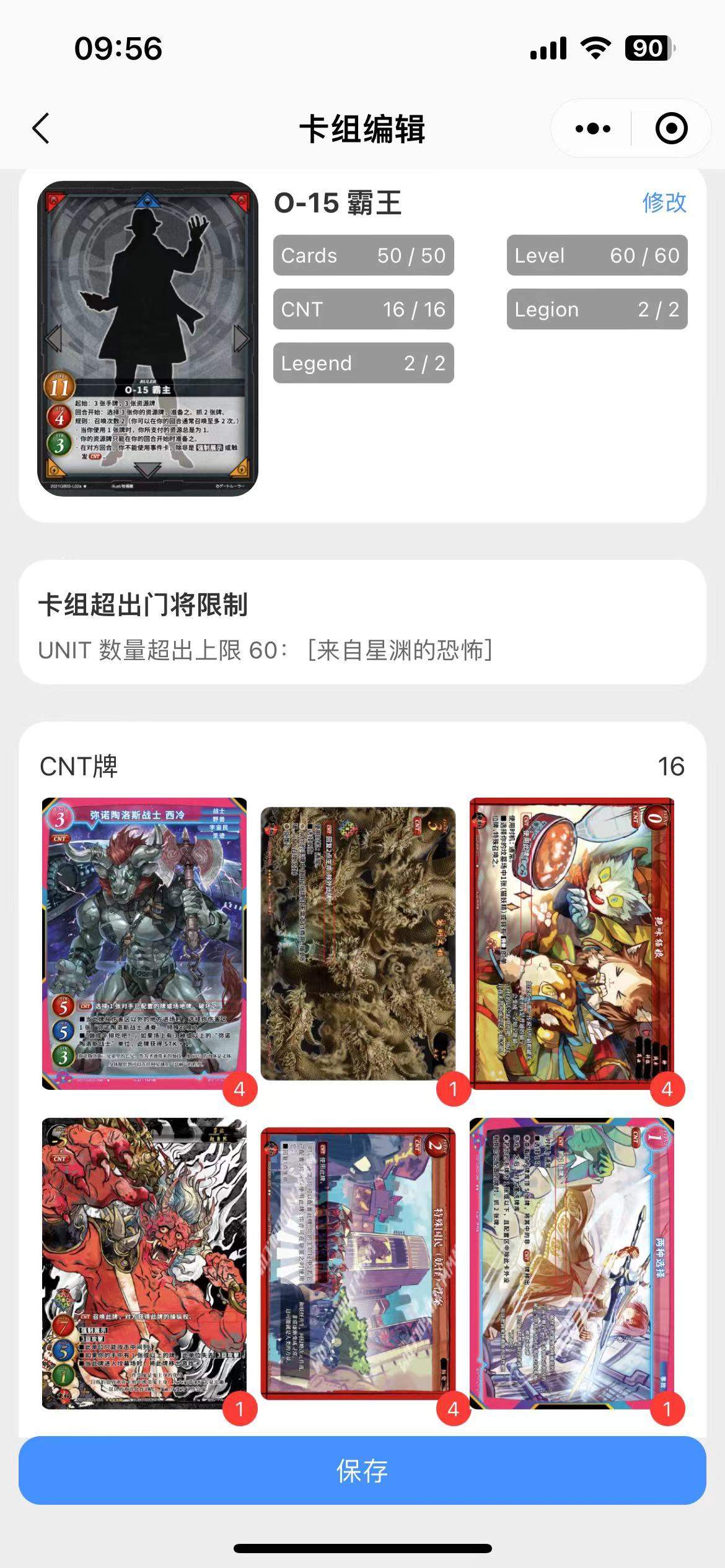Open the O-15 霸主 ruler card image
The width and height of the screenshot is (725, 1568).
tap(147, 338)
